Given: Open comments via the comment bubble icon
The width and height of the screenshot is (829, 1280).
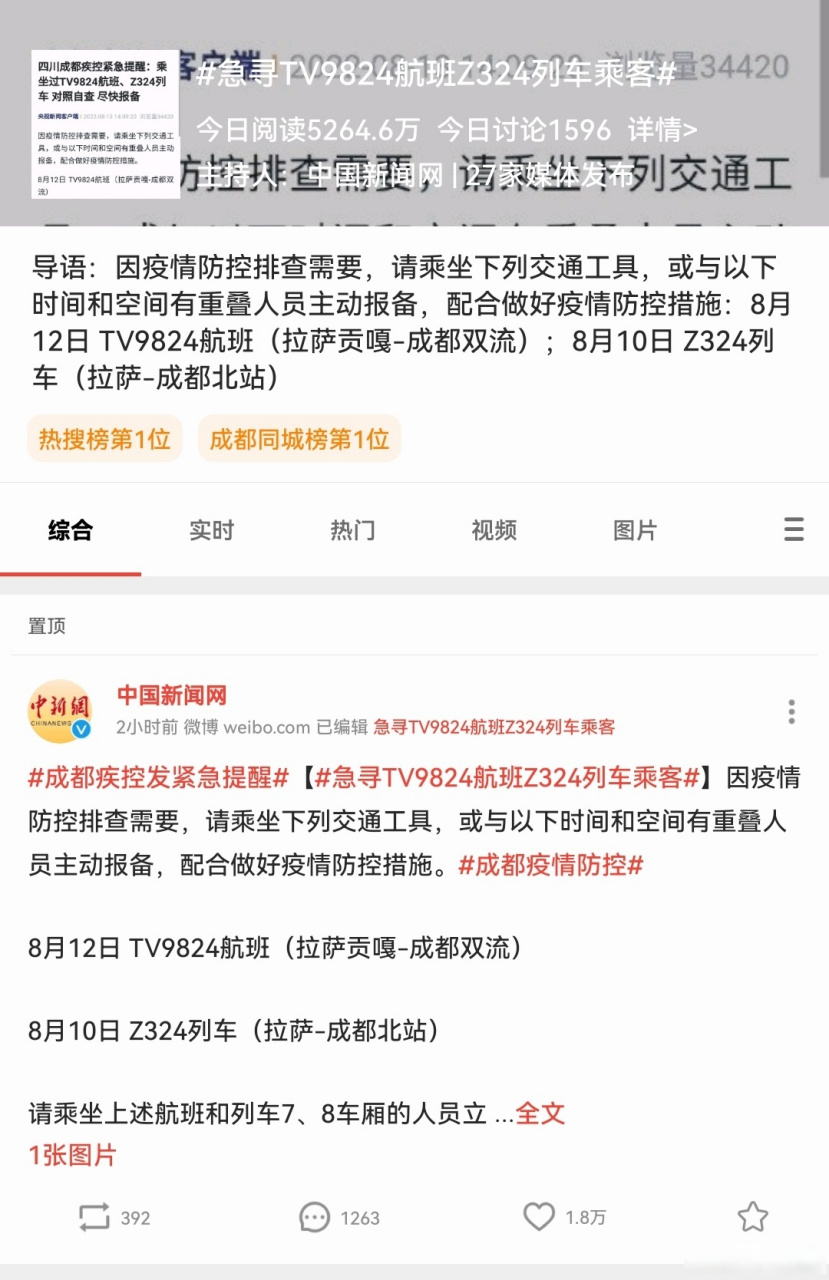Looking at the screenshot, I should (314, 1218).
